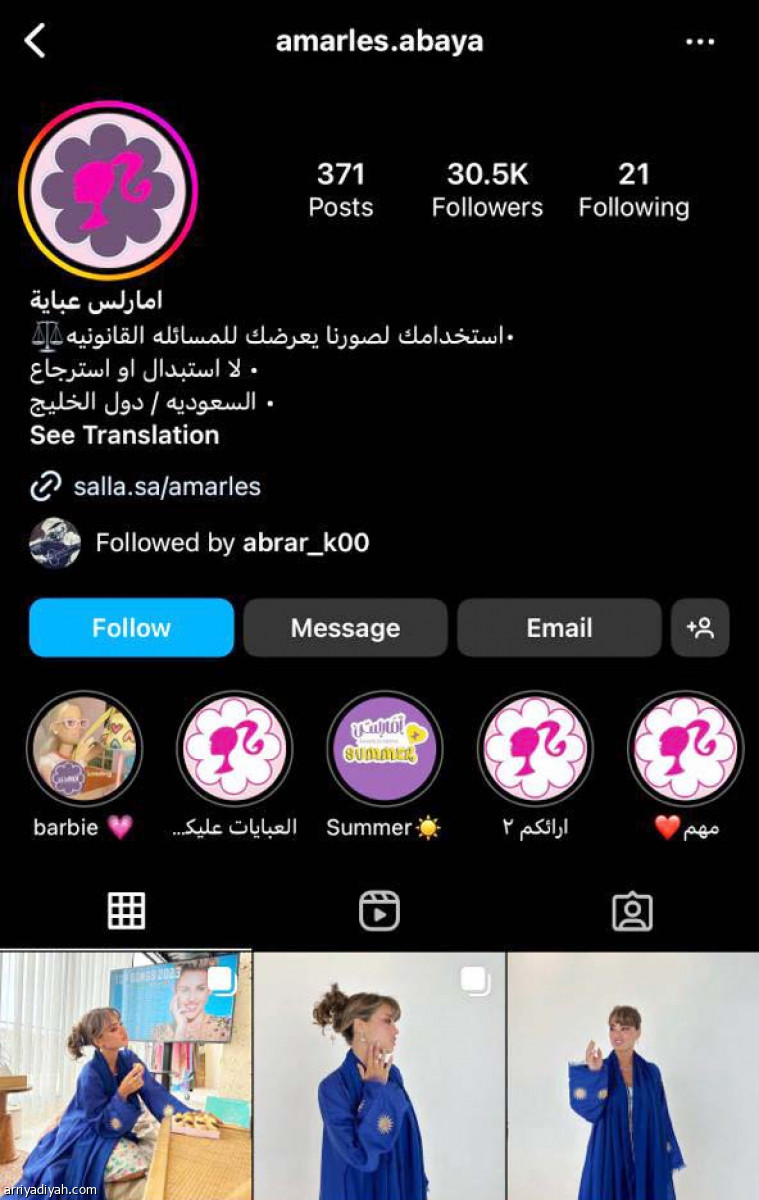759x1200 pixels.
Task: Switch to the posts grid tab
Action: pos(126,911)
